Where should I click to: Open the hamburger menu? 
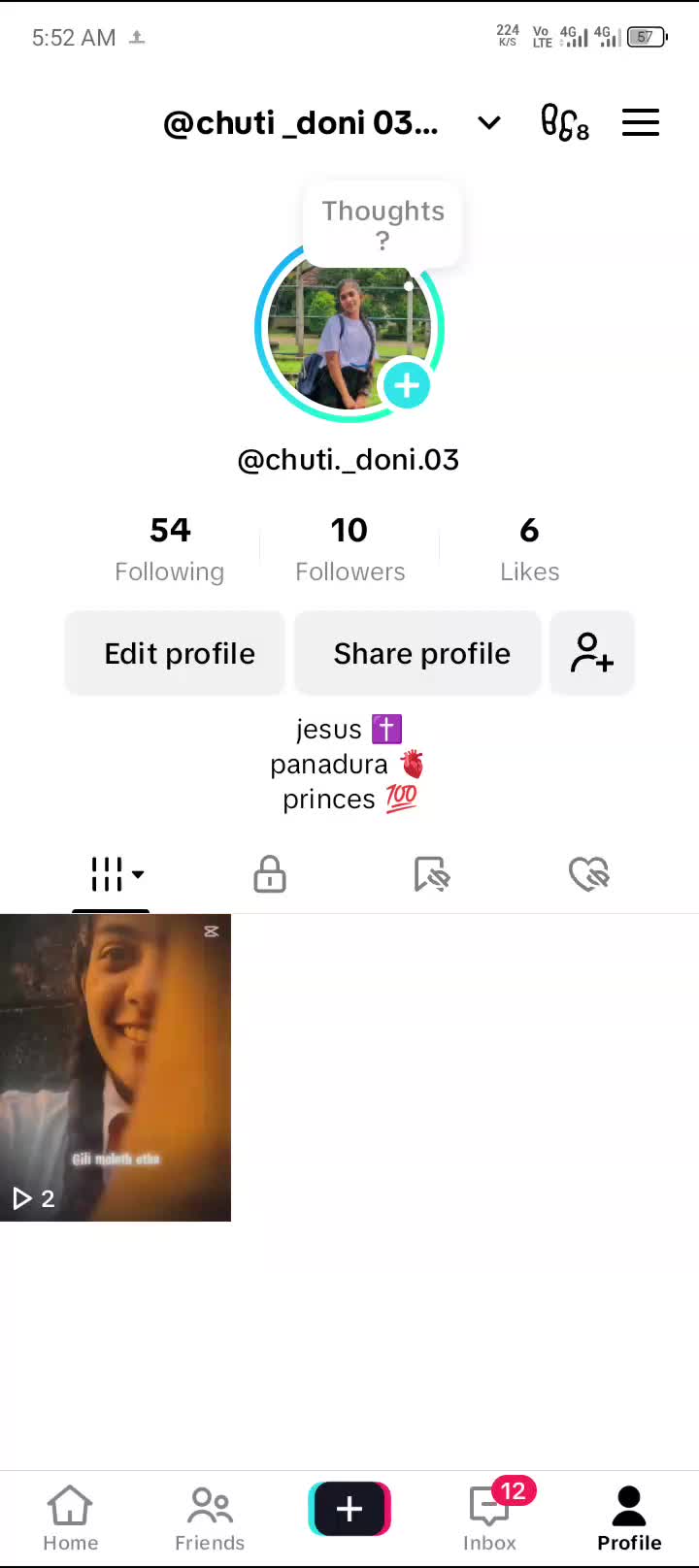click(641, 123)
